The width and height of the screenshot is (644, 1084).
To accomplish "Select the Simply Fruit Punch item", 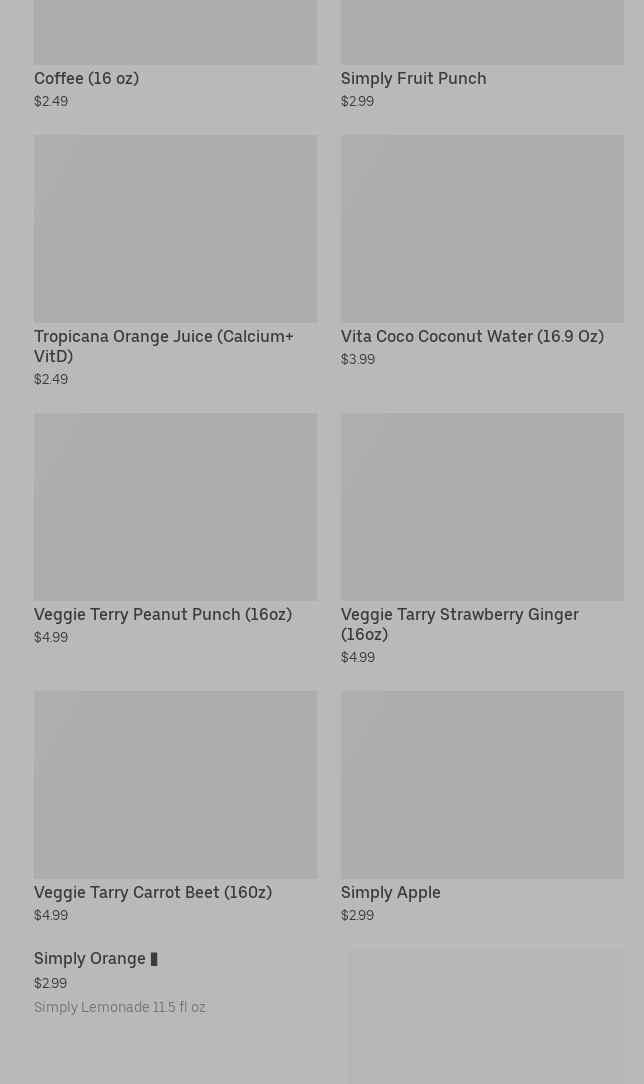I will coord(482,55).
